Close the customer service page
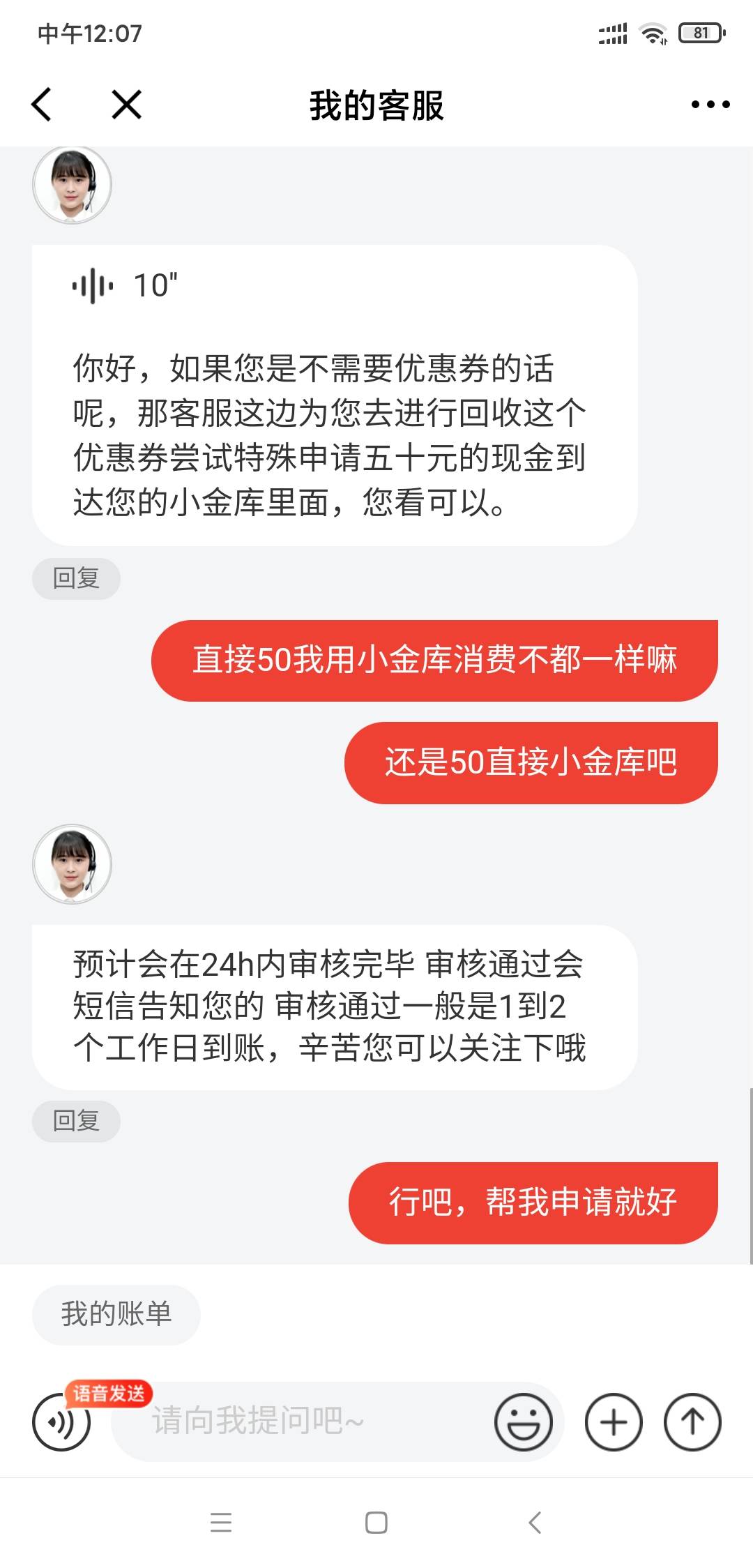 pyautogui.click(x=127, y=105)
